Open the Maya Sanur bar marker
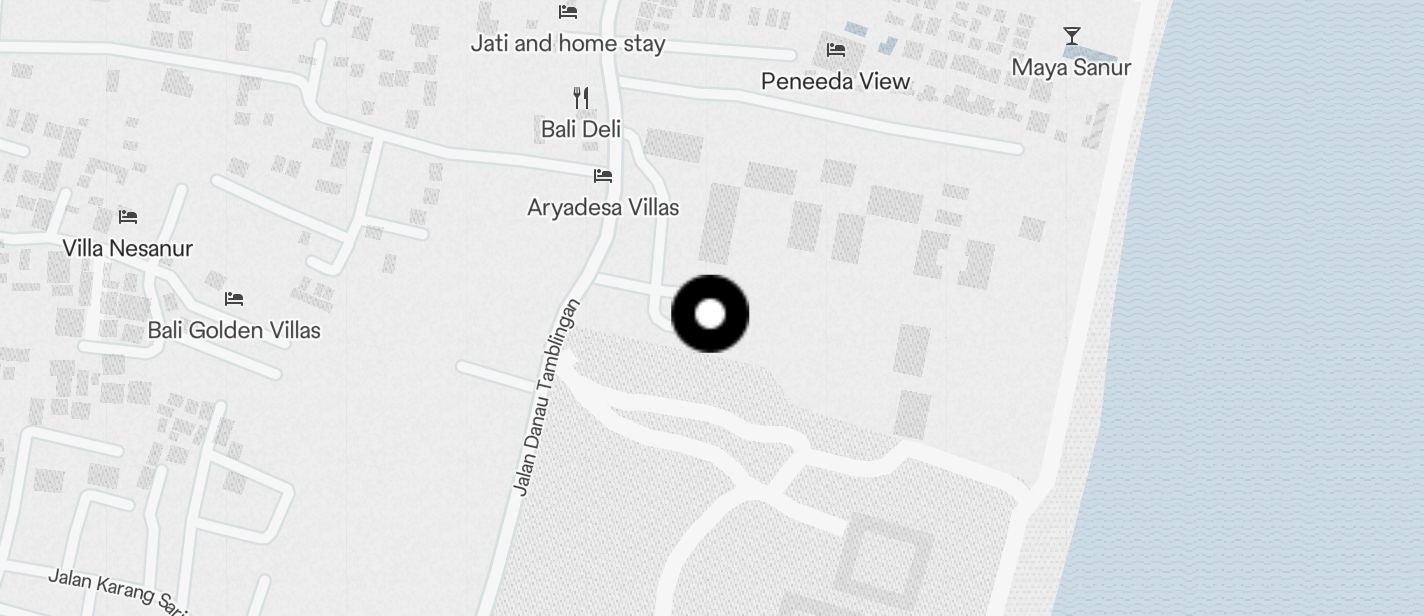The image size is (1424, 616). [x=1072, y=37]
